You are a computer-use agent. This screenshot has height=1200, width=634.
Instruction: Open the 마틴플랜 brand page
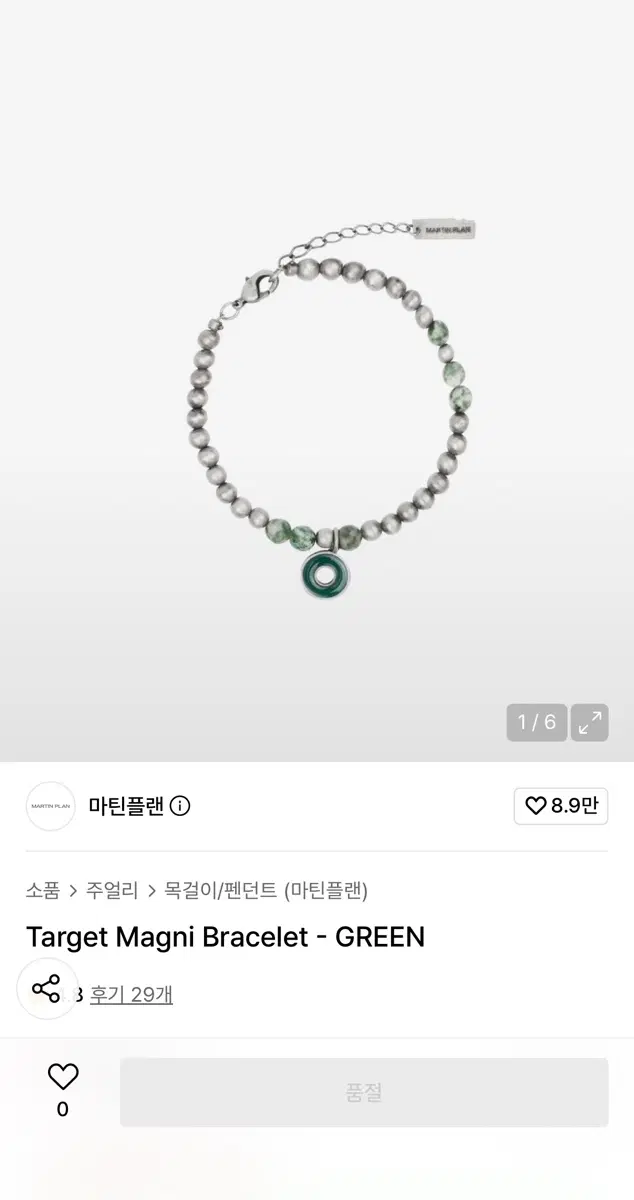[125, 806]
